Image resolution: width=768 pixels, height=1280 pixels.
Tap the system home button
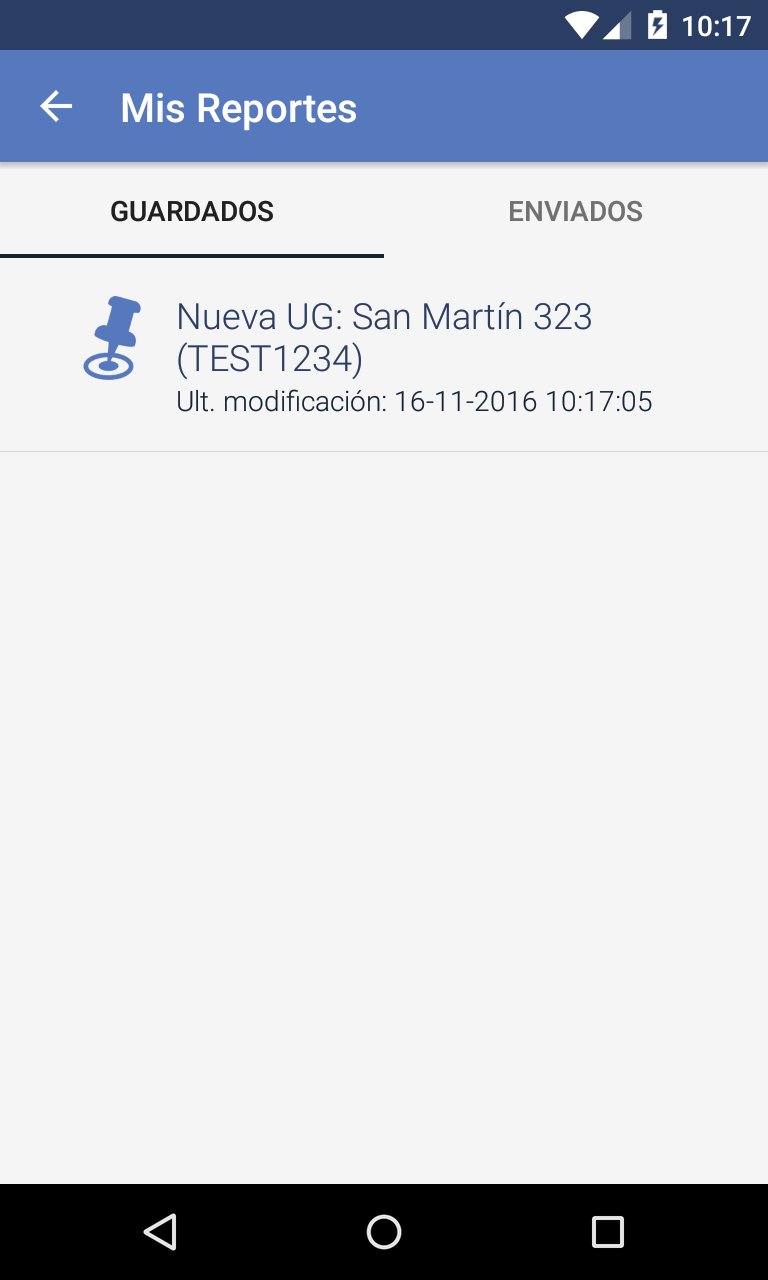pos(384,1232)
